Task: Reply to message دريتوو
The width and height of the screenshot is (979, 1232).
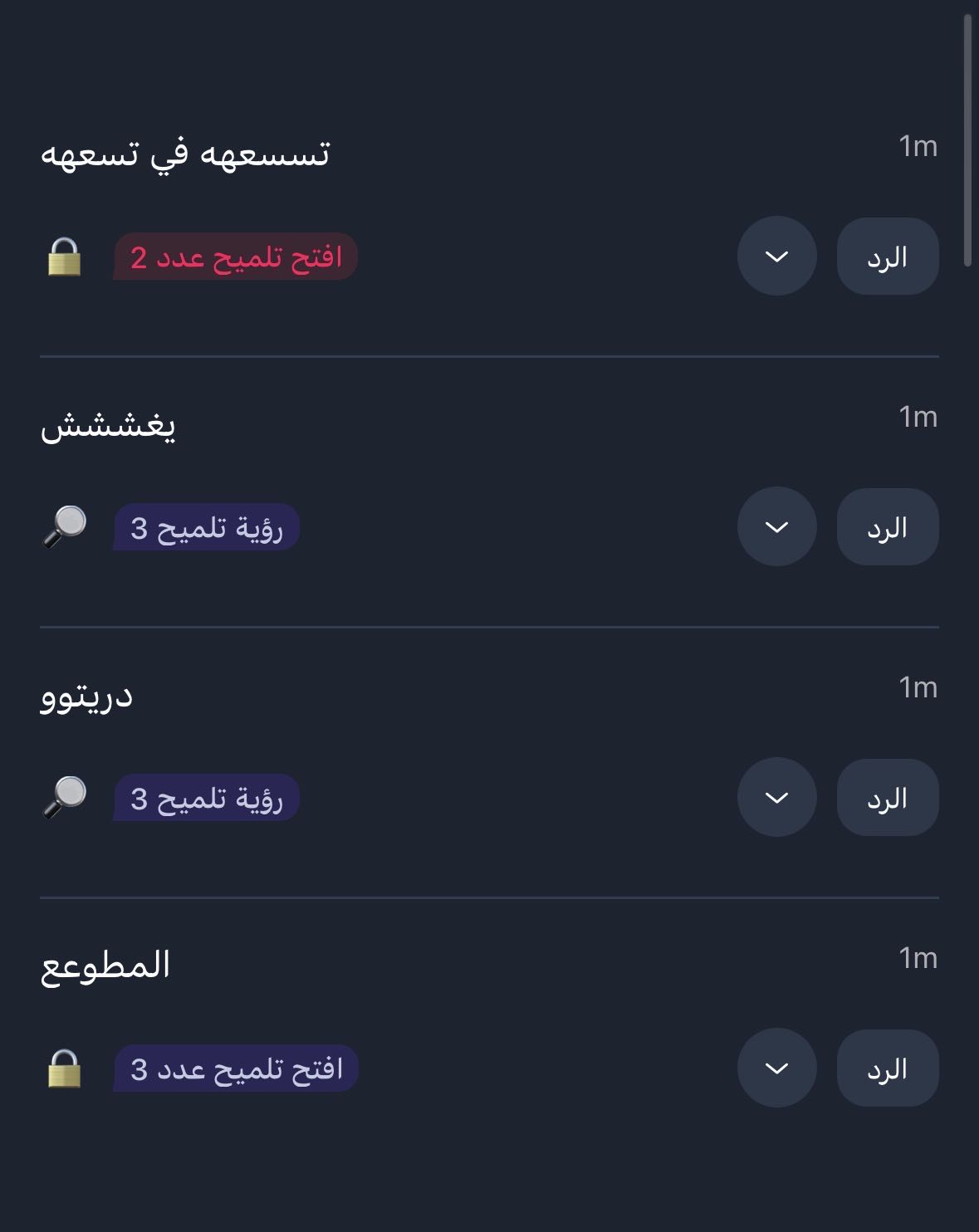Action: pos(887,798)
